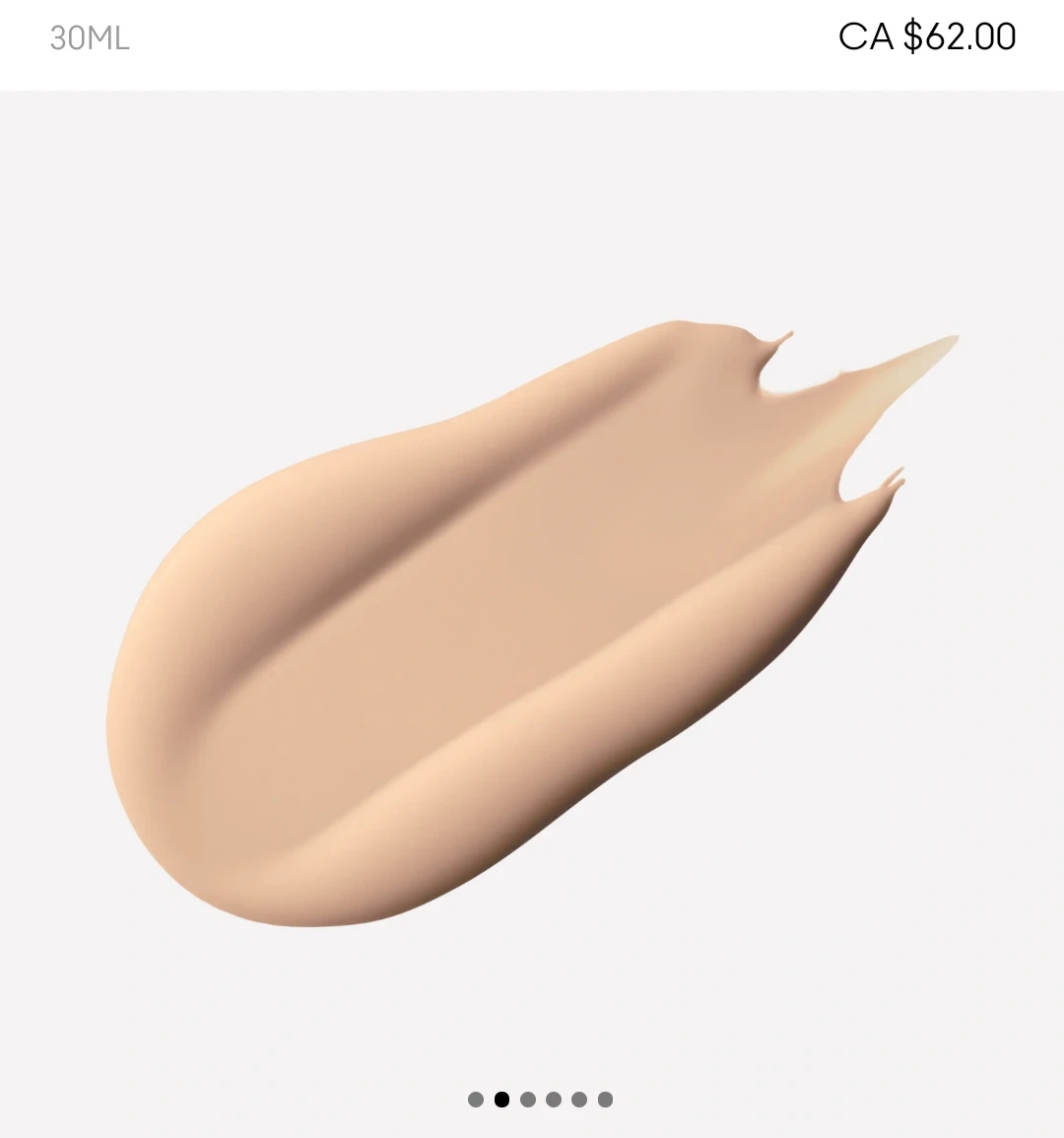1064x1138 pixels.
Task: Show the fifth carousel image dot
Action: (x=579, y=1100)
